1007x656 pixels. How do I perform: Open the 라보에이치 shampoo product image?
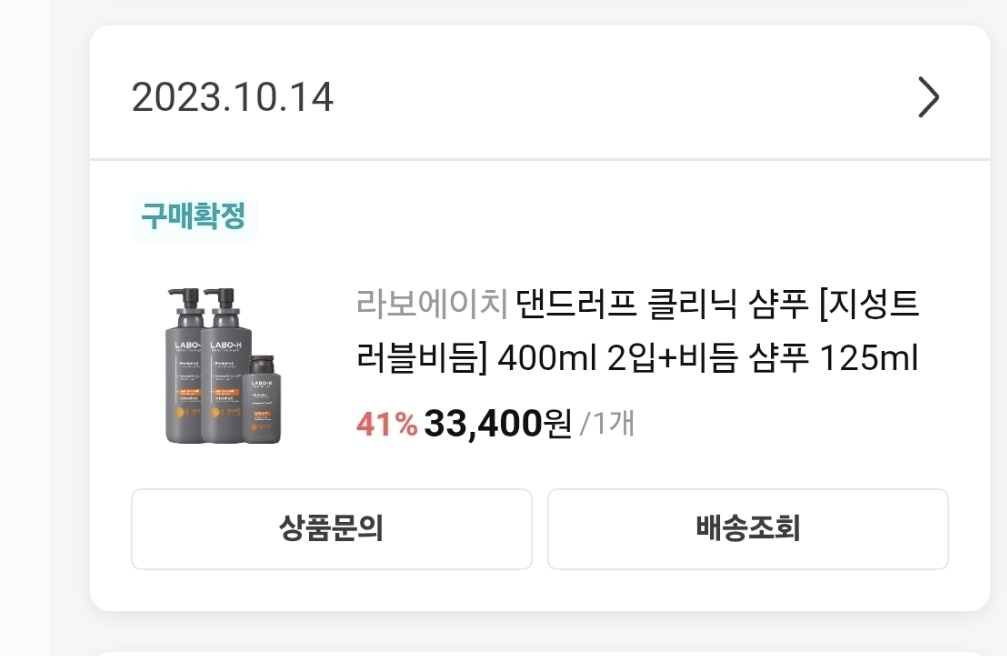tap(224, 365)
